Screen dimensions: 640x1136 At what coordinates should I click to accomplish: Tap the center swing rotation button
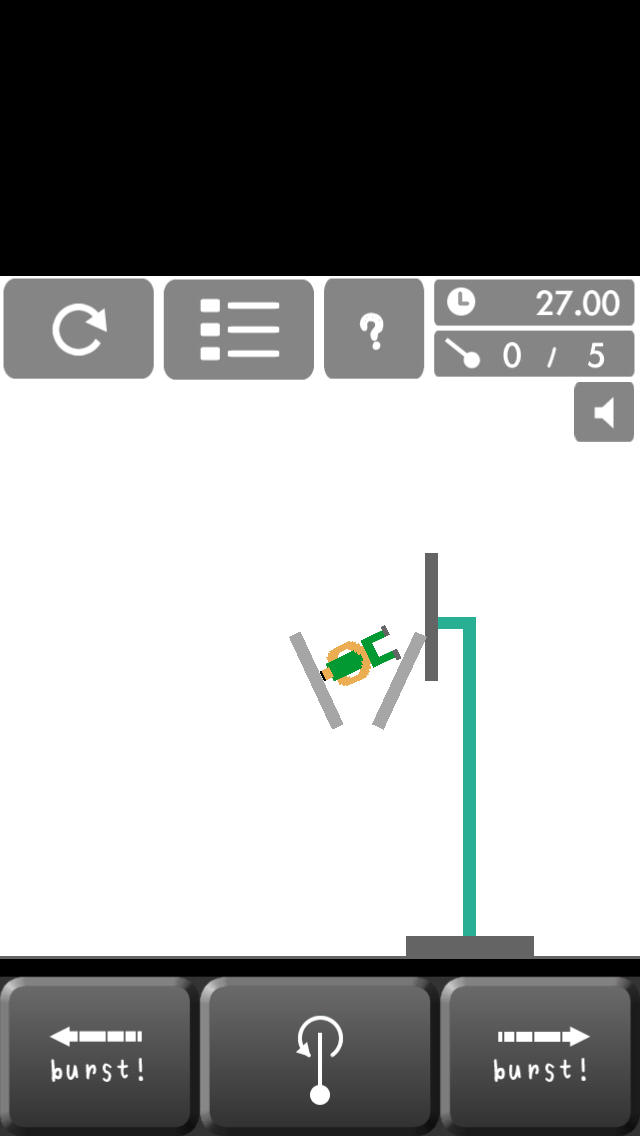click(319, 1055)
